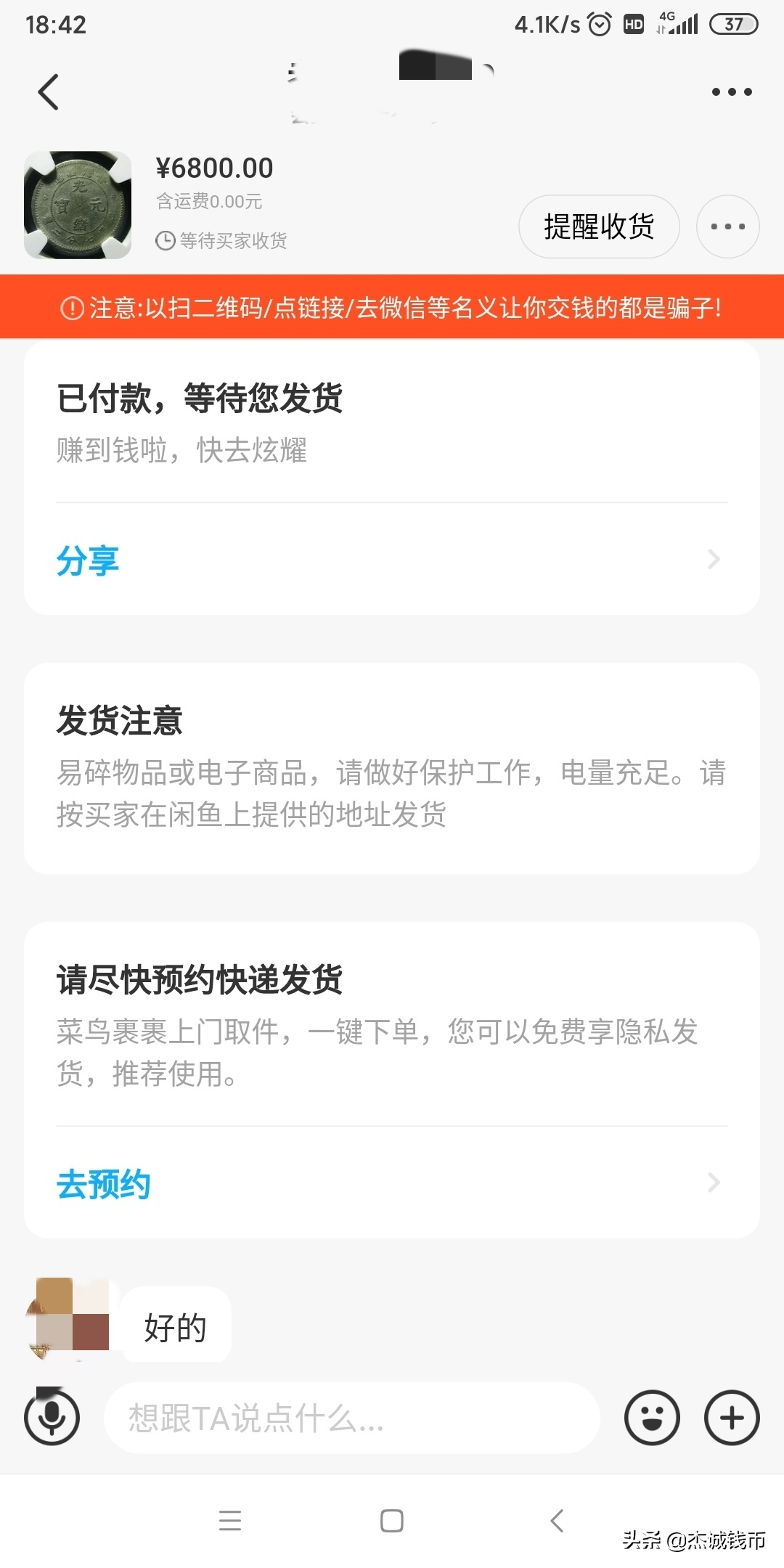Open the chat overflow menu at top right
The width and height of the screenshot is (784, 1568).
731,92
